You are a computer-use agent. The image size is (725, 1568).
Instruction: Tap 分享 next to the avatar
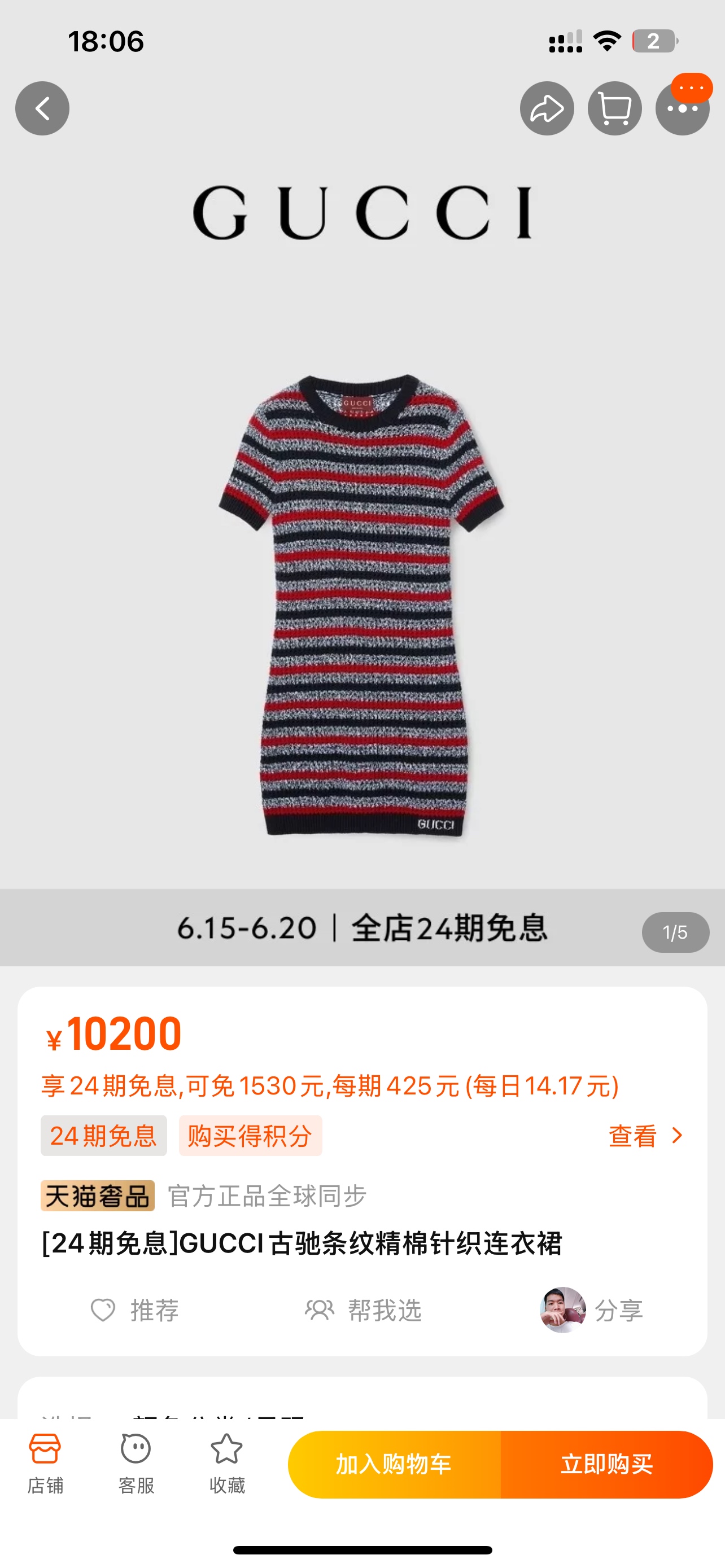618,1310
